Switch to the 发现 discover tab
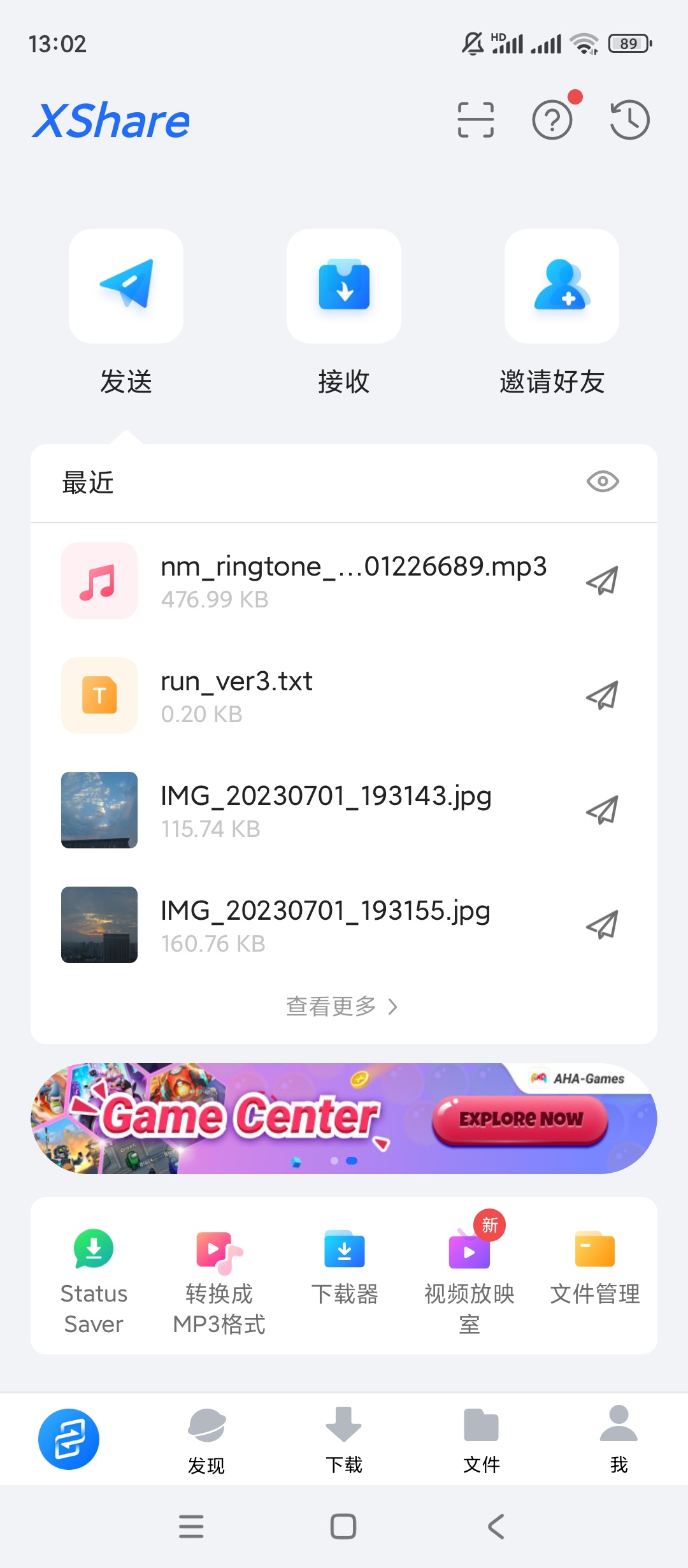 (x=206, y=1439)
